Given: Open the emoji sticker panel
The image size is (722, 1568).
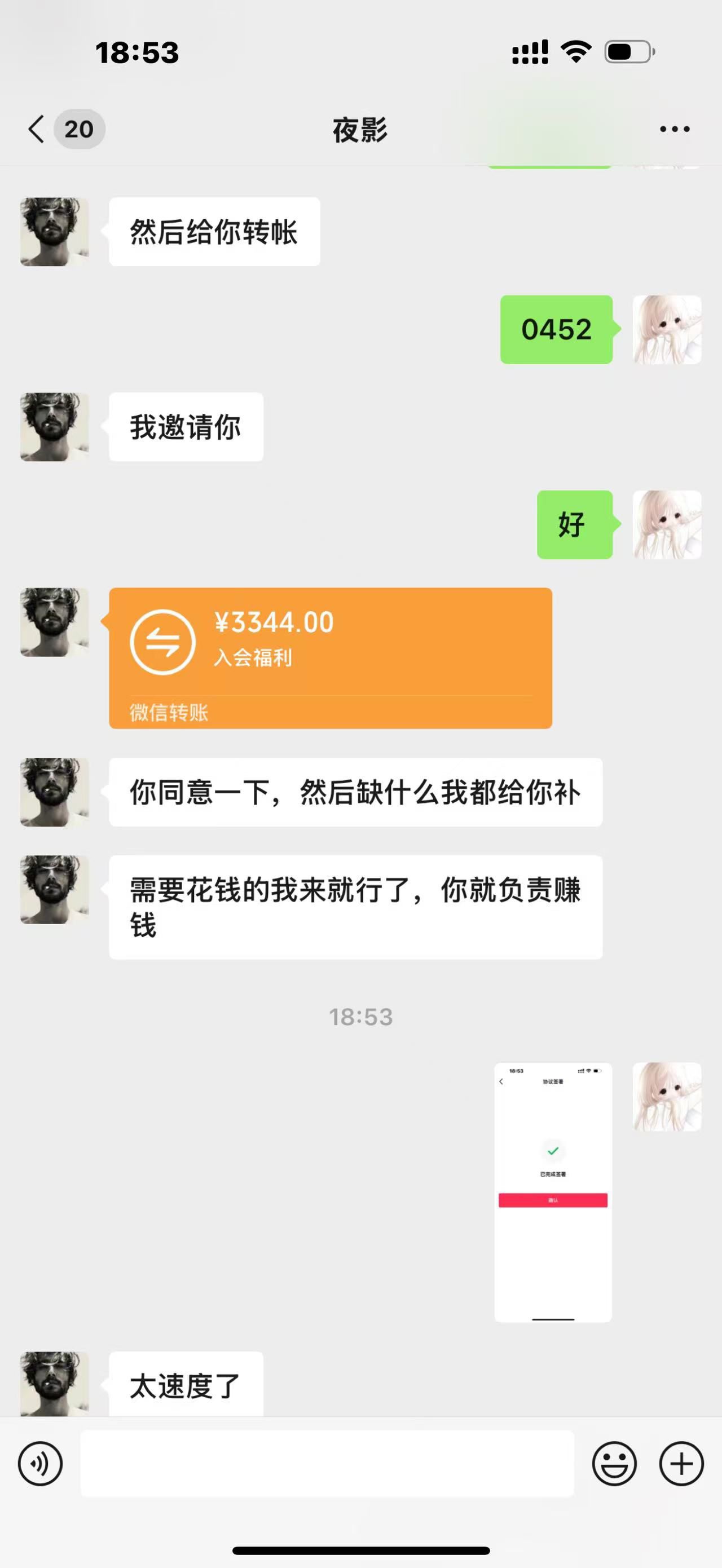Looking at the screenshot, I should 614,1463.
